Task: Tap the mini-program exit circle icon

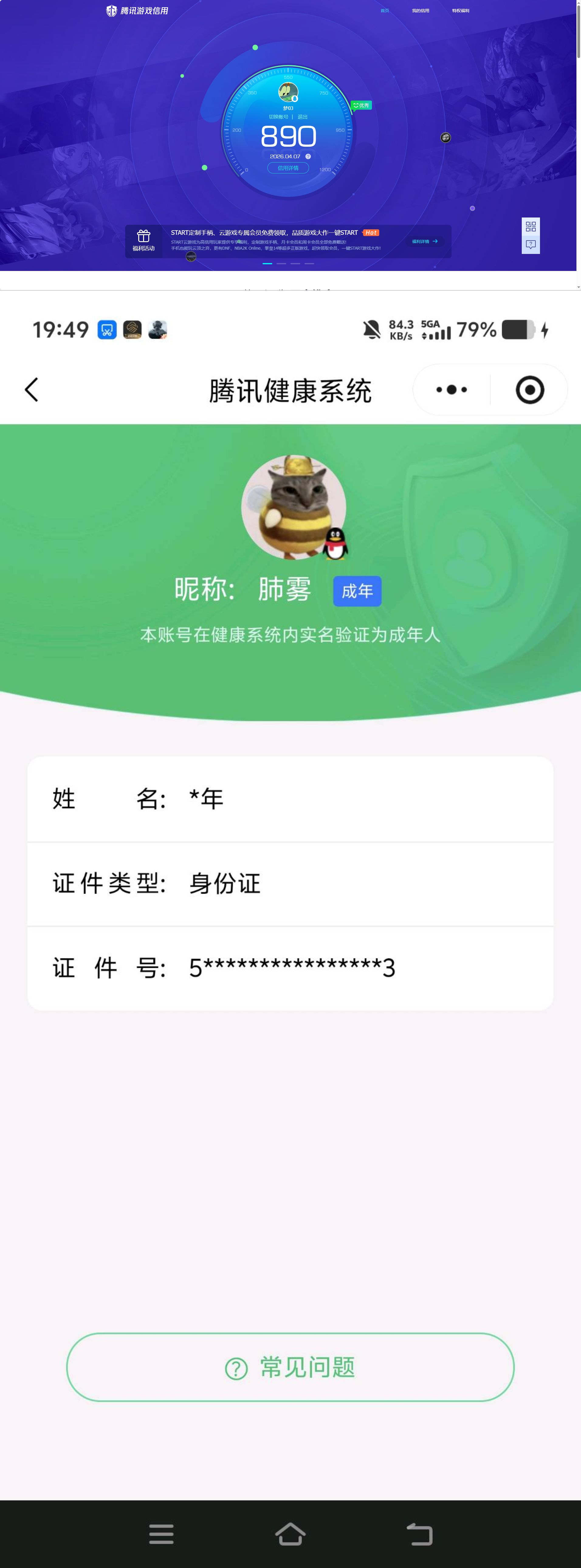Action: tap(529, 389)
